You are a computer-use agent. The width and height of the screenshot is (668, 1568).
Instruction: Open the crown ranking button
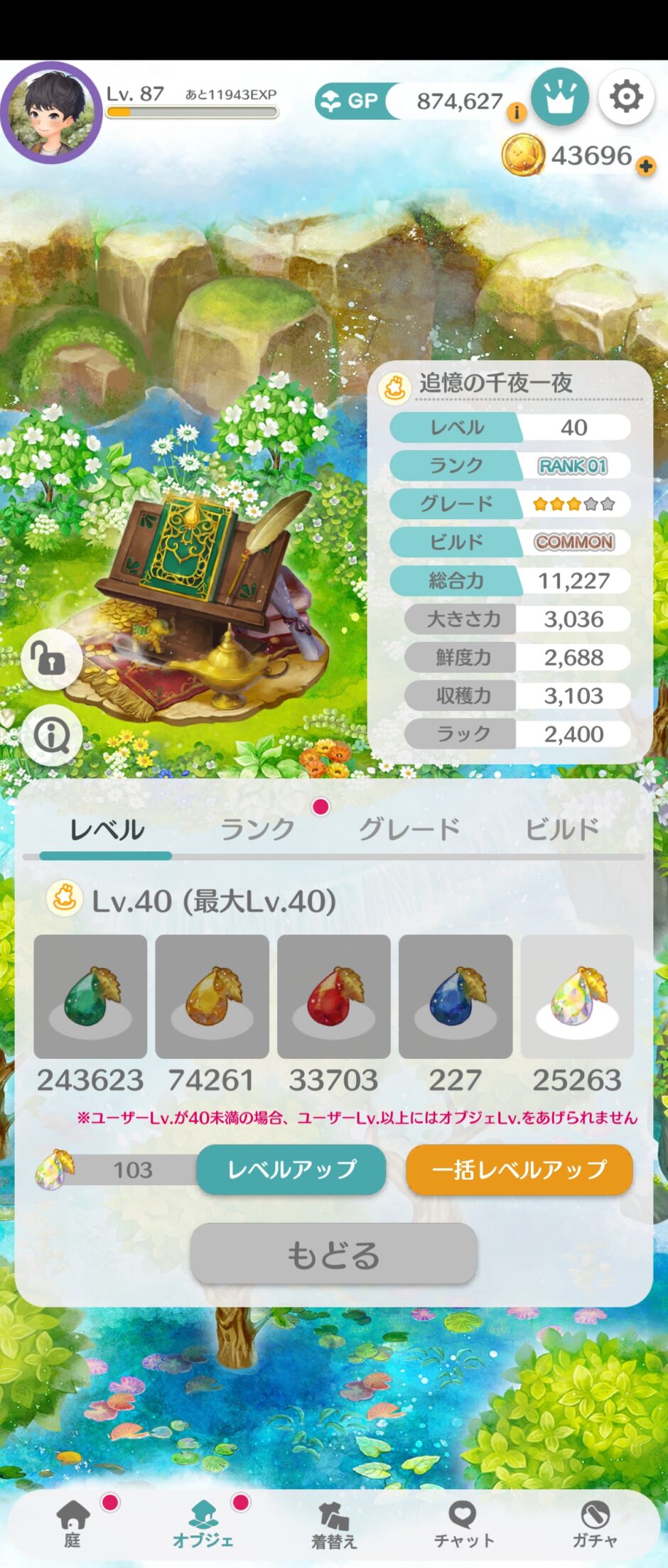tap(560, 97)
